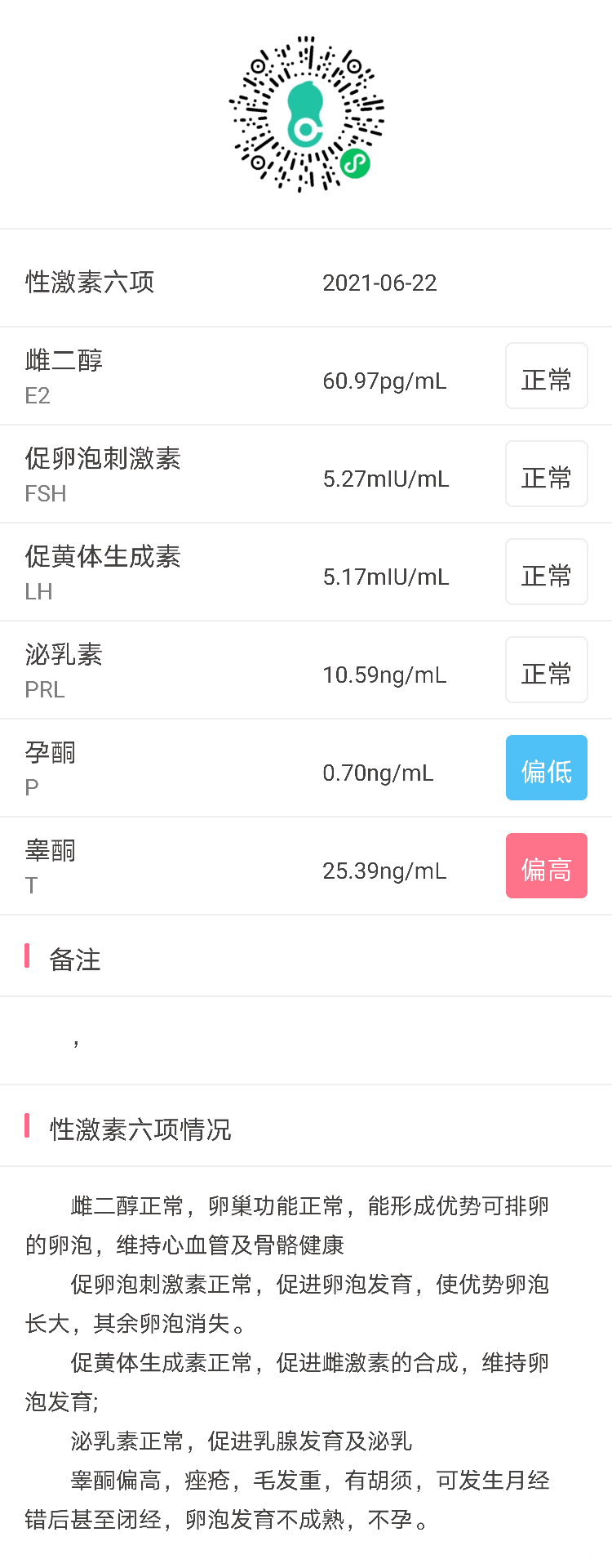Click the pink marker beside 备注

(29, 960)
